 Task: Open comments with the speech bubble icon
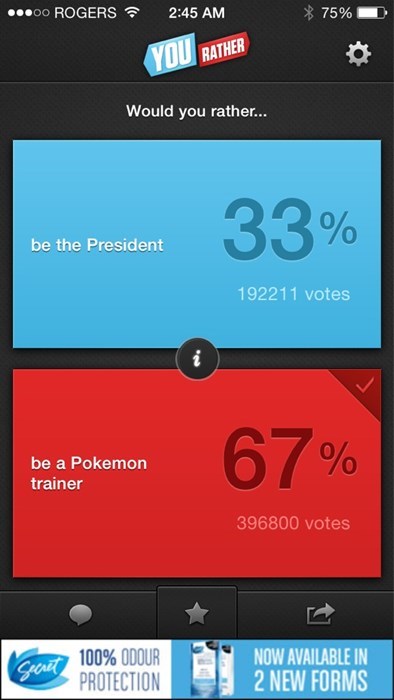81,615
